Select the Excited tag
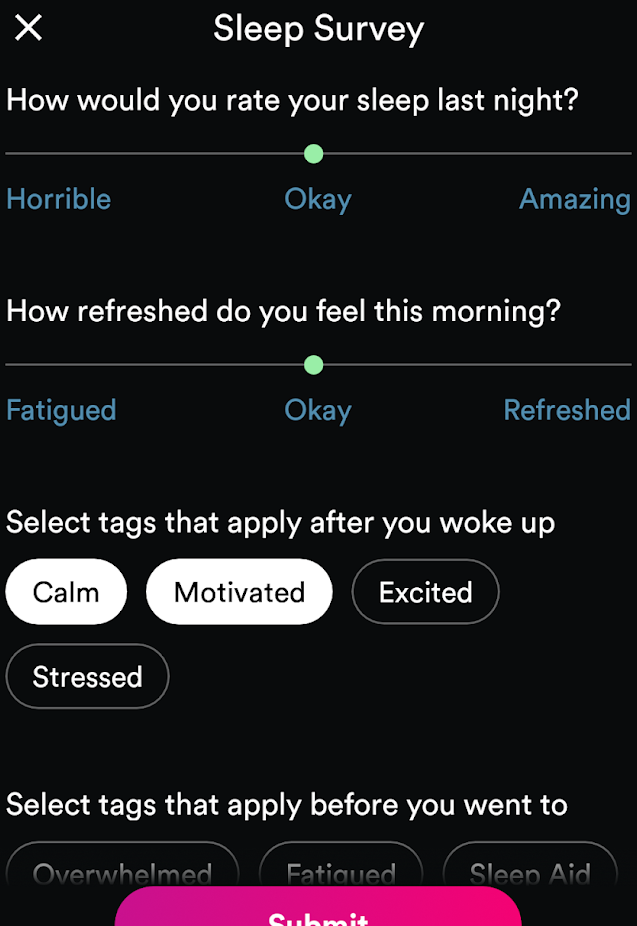The height and width of the screenshot is (926, 637). click(x=425, y=592)
